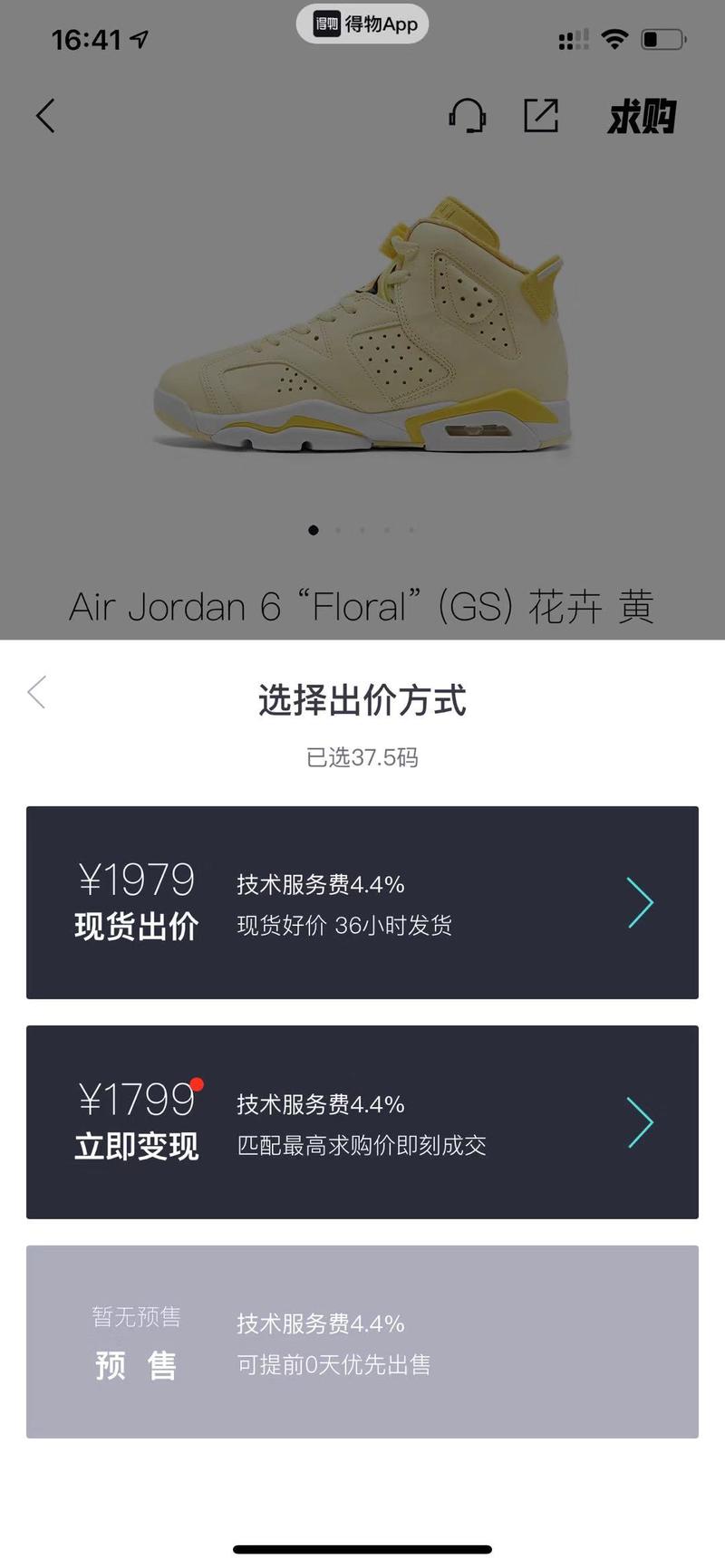Open the 已选37.5码 size selection
The width and height of the screenshot is (725, 1568).
(362, 756)
